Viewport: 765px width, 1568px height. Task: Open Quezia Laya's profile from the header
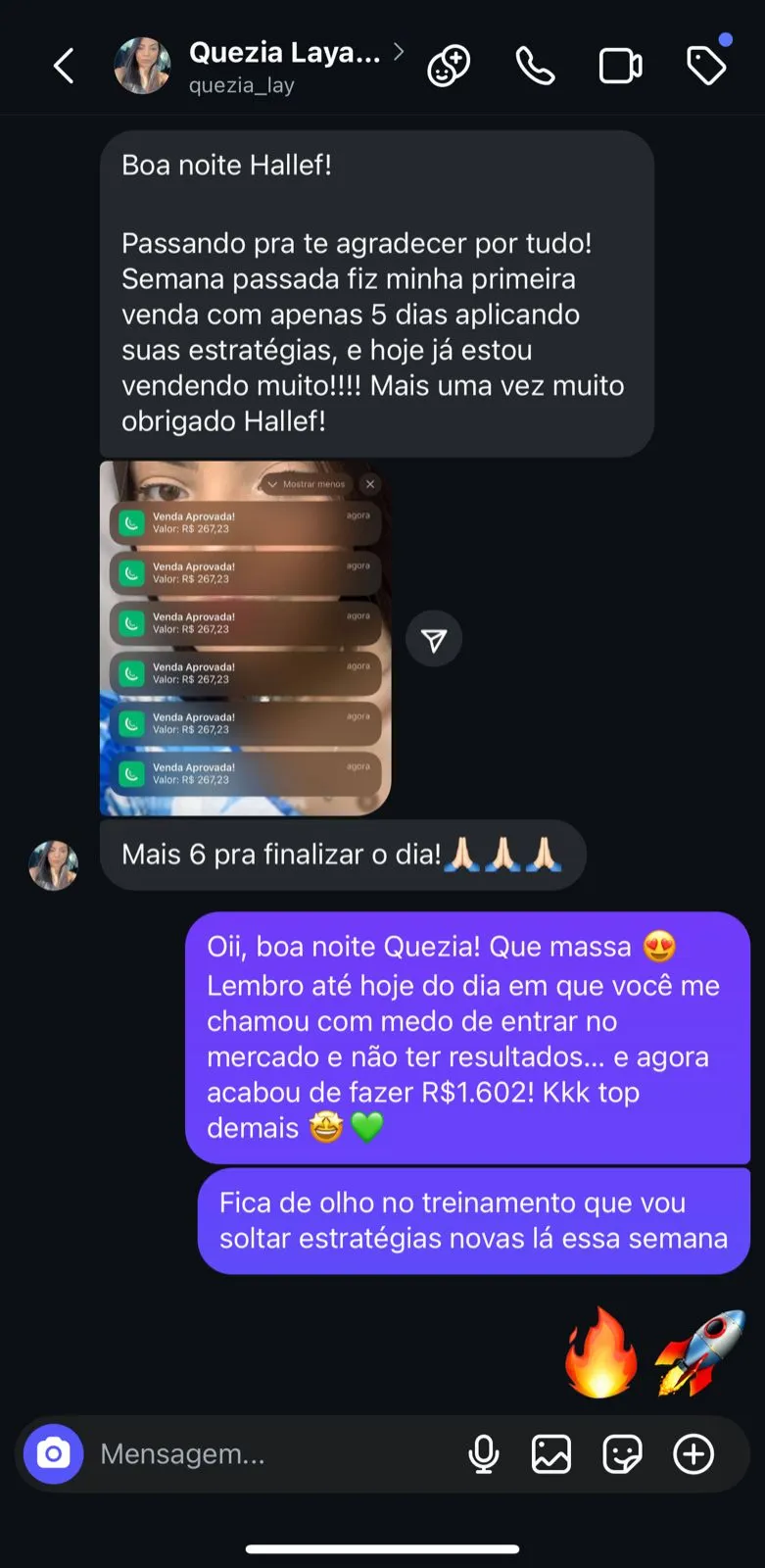(x=284, y=66)
